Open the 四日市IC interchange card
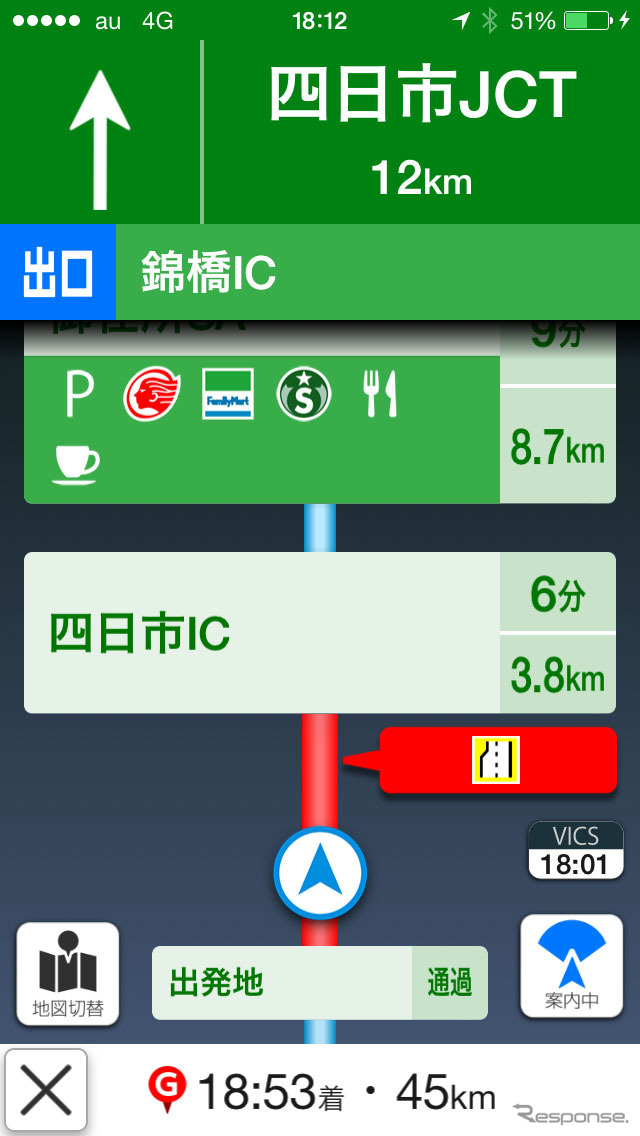640x1136 pixels. pyautogui.click(x=262, y=632)
